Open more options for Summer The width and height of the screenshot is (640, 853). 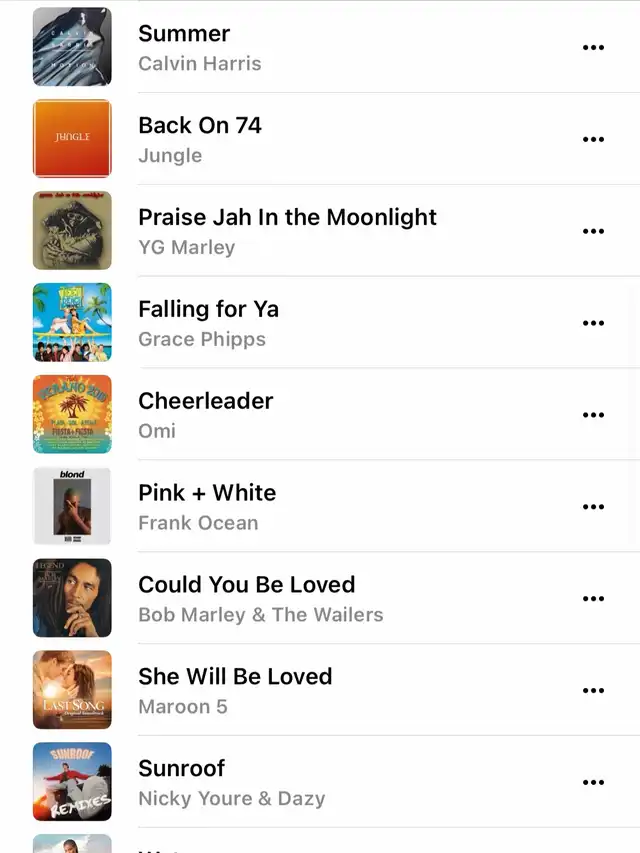pos(593,47)
